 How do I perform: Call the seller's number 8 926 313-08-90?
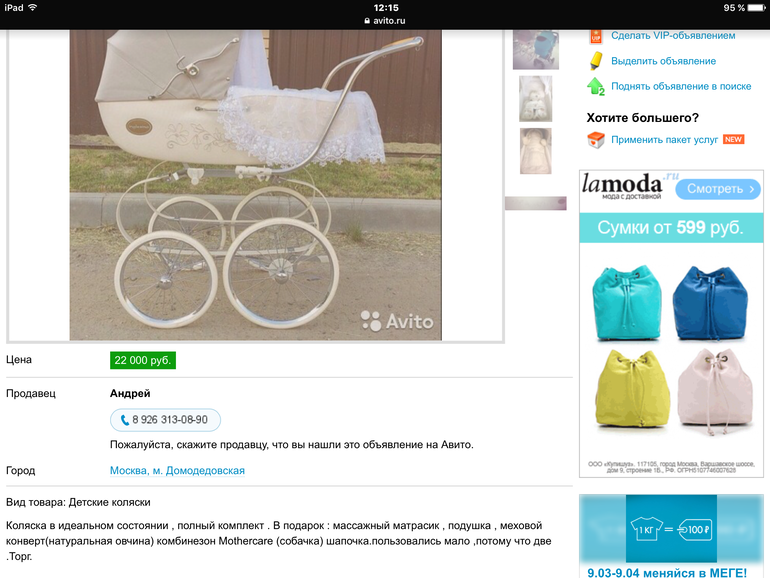click(165, 420)
